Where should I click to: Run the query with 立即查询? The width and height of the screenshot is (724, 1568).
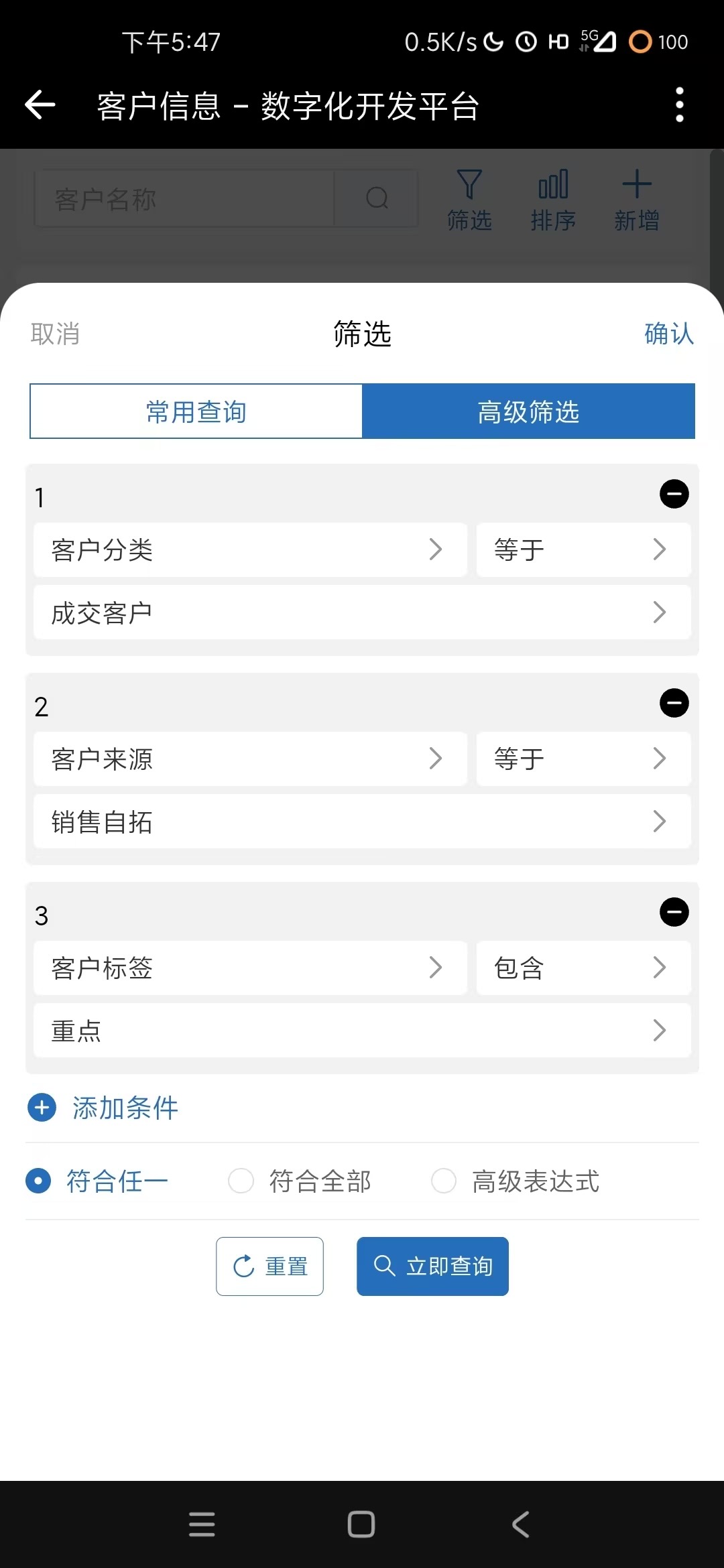coord(432,1266)
